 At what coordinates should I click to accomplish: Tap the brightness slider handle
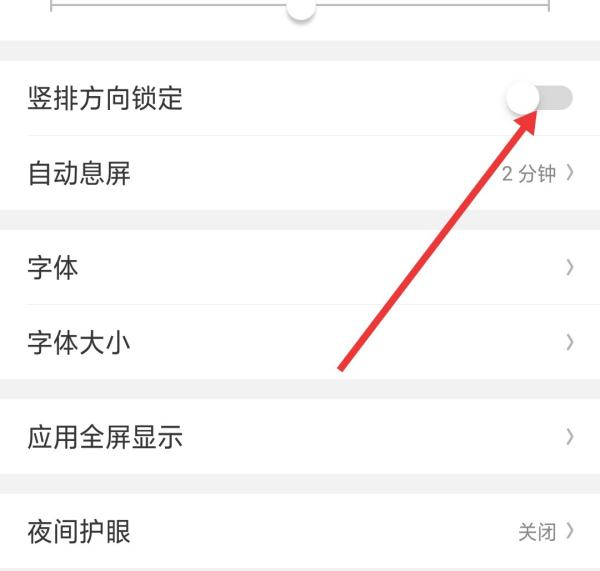pos(300,8)
